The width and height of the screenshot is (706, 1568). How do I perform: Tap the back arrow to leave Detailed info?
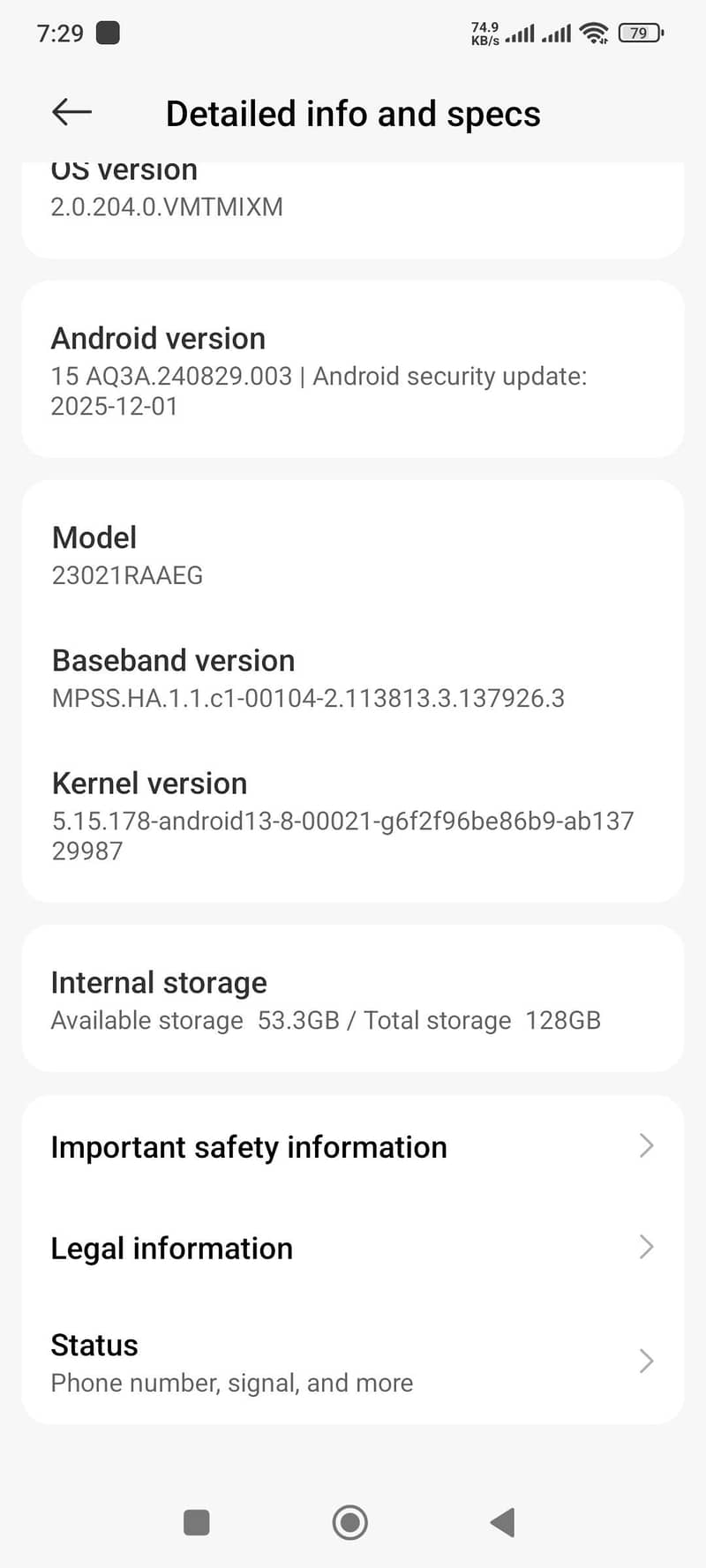pos(71,112)
